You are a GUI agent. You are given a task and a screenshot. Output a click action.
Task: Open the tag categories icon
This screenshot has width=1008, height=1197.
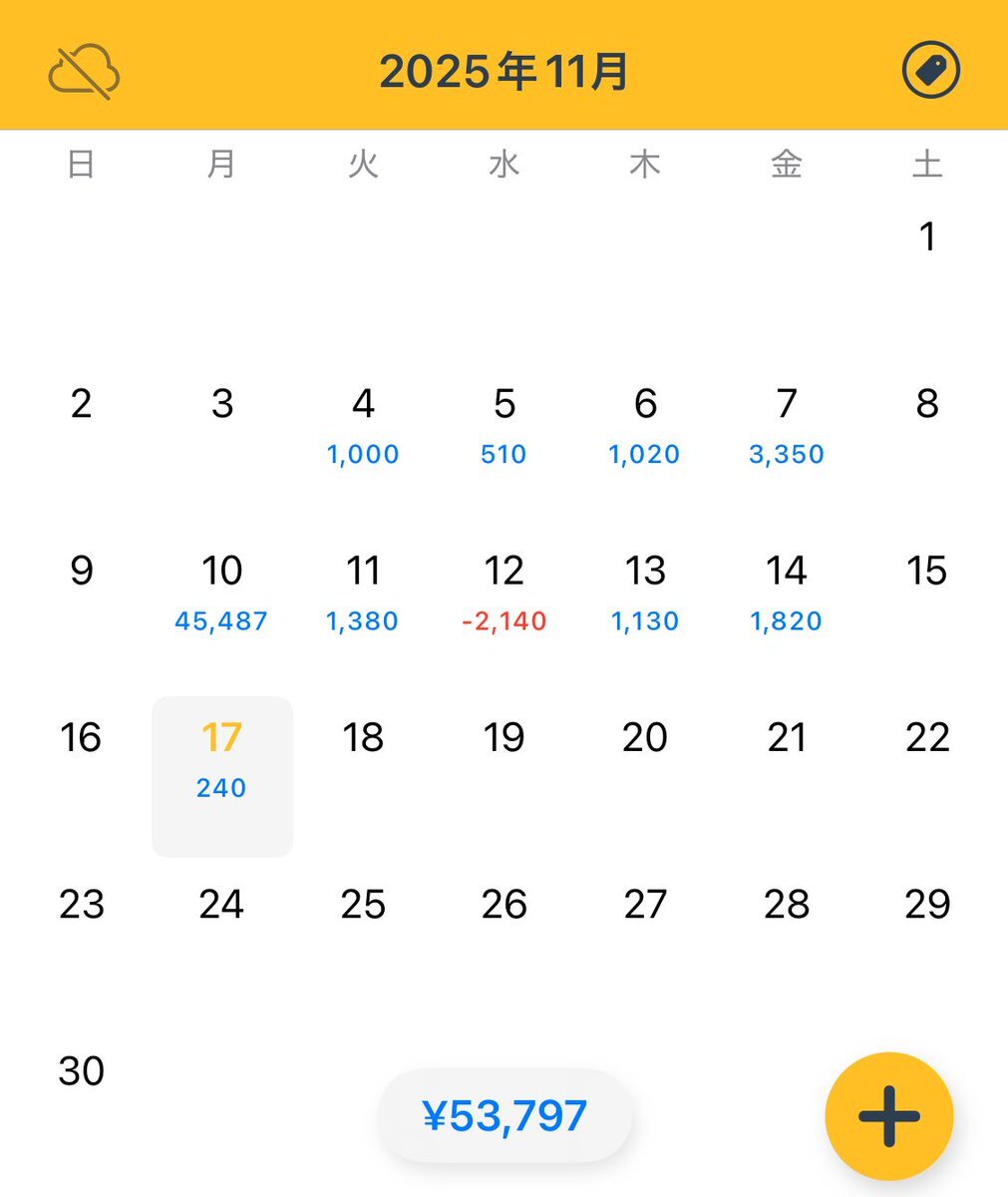(930, 72)
